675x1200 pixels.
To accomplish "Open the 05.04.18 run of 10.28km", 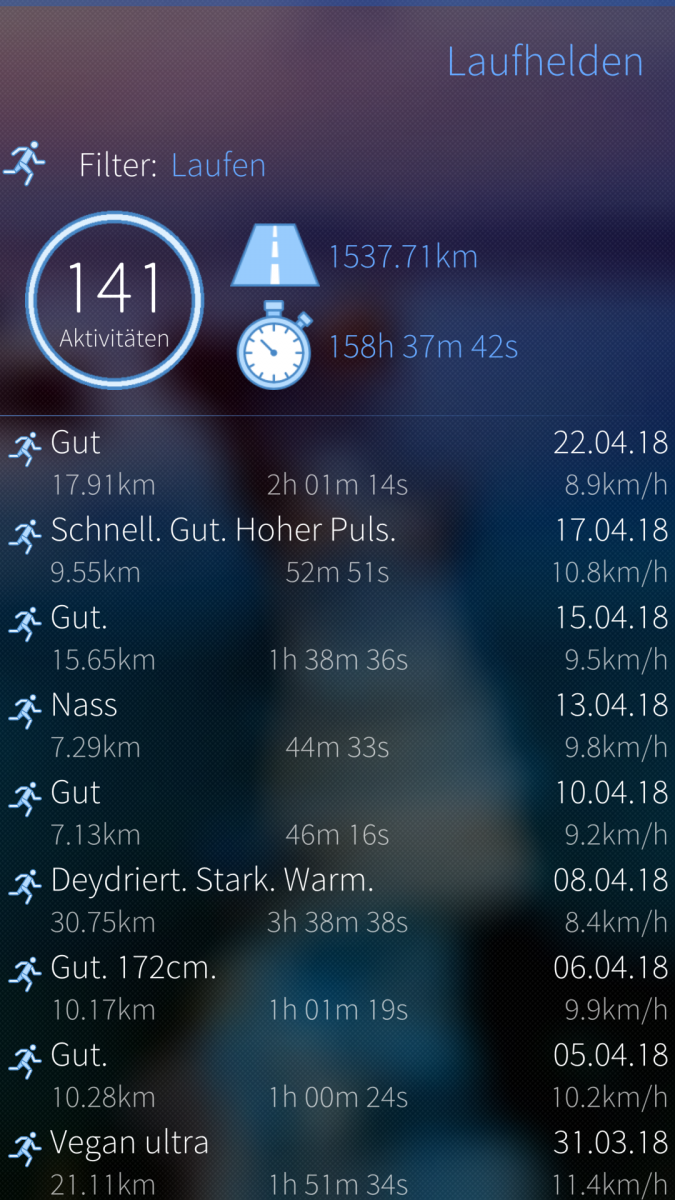I will 337,1075.
